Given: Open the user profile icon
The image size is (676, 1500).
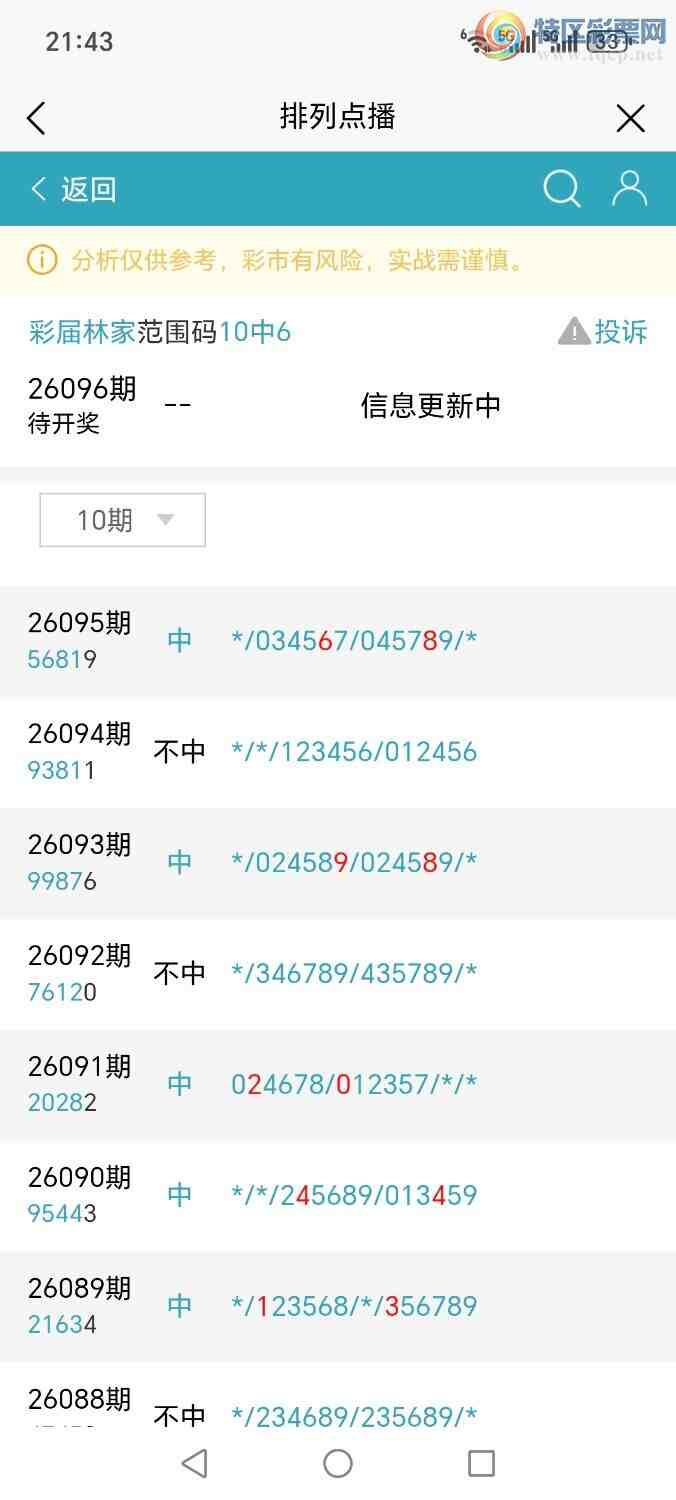Looking at the screenshot, I should (629, 188).
